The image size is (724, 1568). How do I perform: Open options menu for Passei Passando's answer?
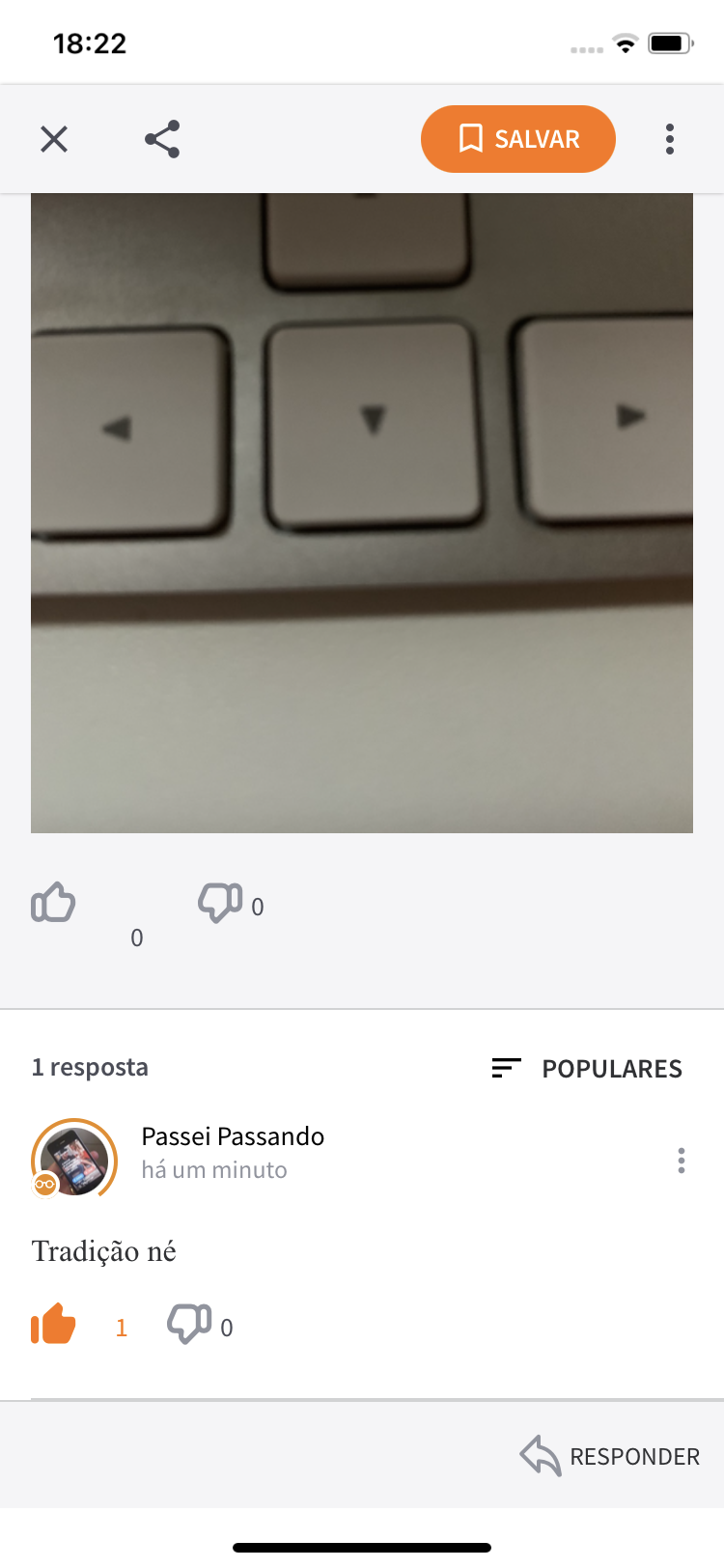tap(682, 1161)
